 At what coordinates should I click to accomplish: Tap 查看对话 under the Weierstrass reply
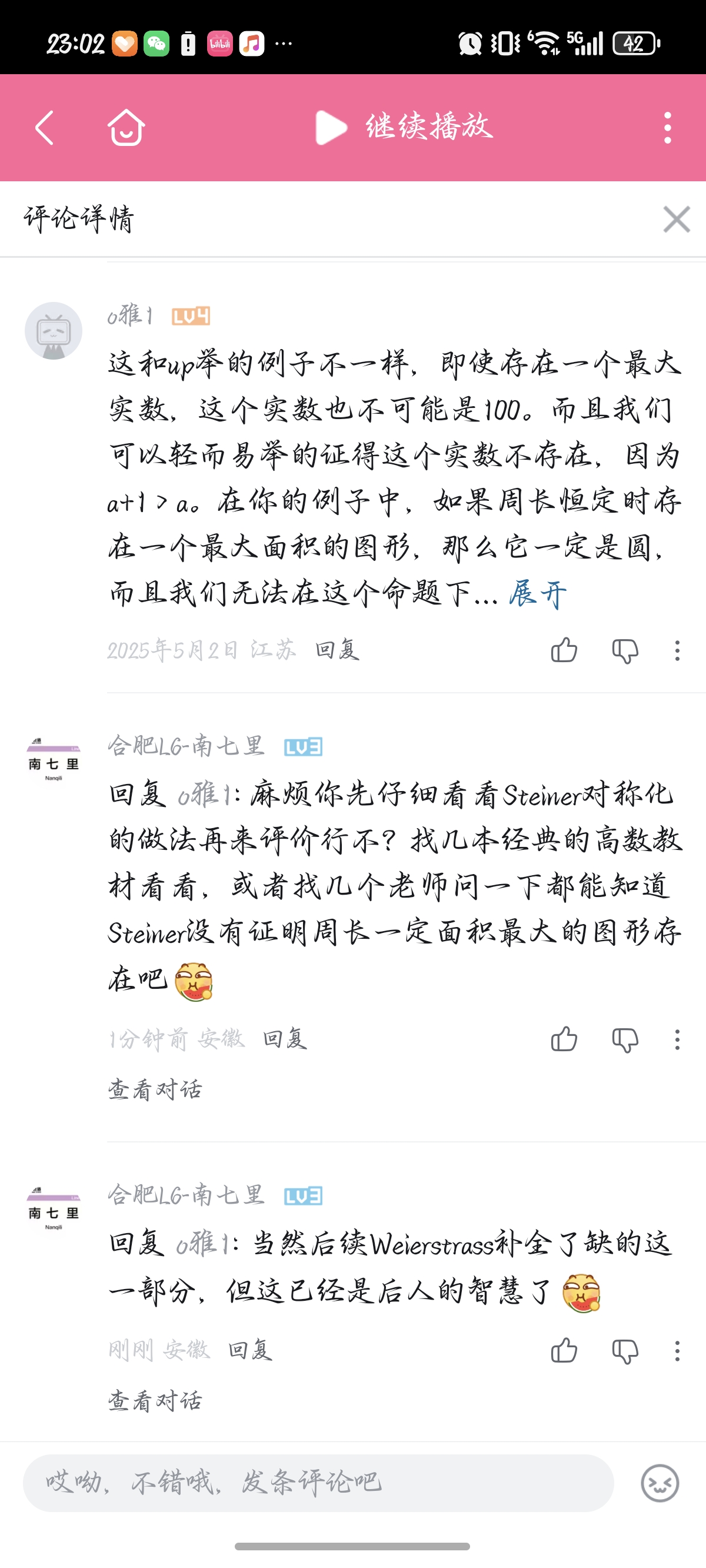tap(155, 1401)
